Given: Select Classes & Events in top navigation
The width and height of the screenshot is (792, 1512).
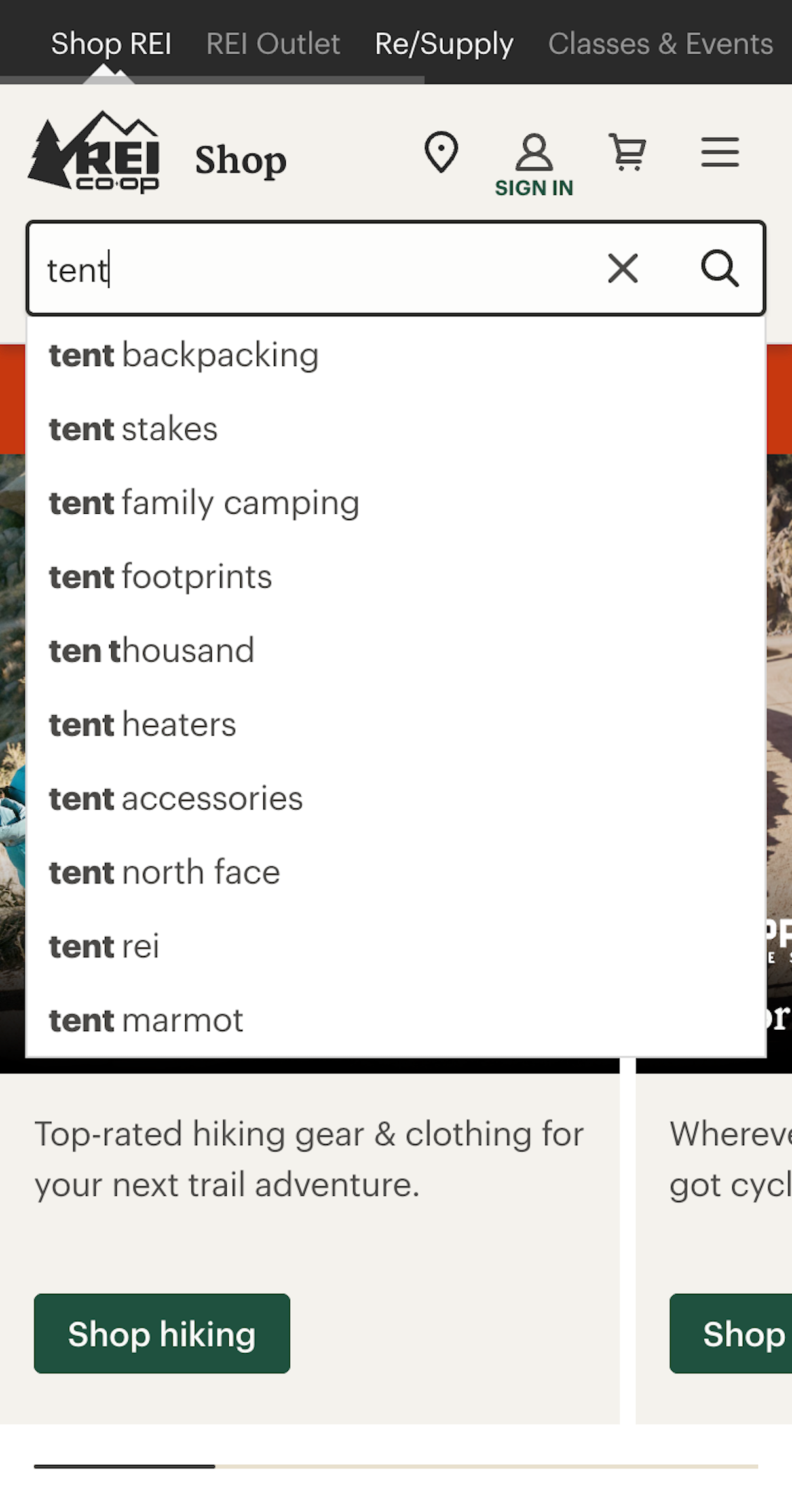Looking at the screenshot, I should (x=660, y=43).
